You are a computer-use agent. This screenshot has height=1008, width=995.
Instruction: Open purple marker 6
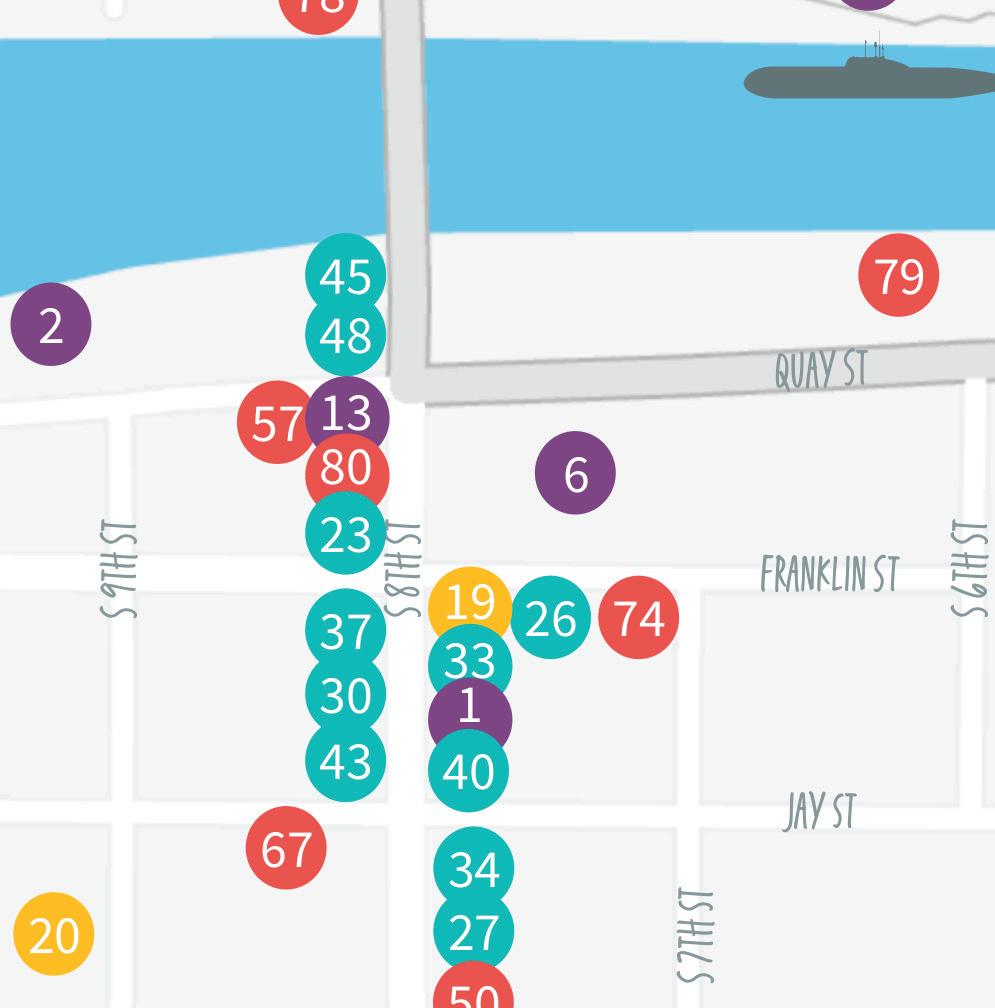(x=575, y=473)
